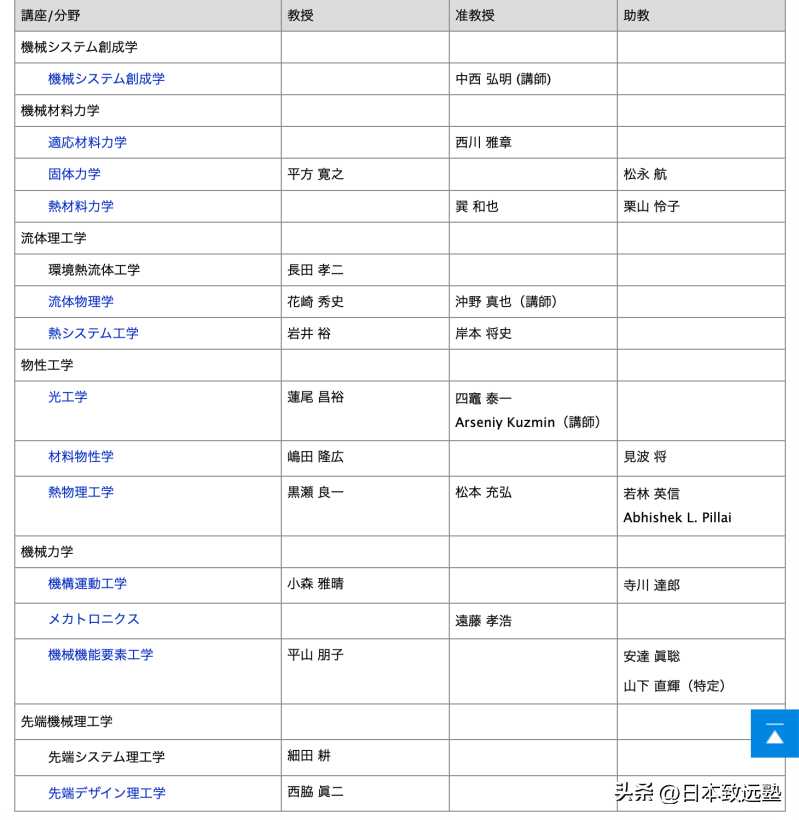Tap the blue back-to-top arrow button
The width and height of the screenshot is (799, 820).
[774, 734]
